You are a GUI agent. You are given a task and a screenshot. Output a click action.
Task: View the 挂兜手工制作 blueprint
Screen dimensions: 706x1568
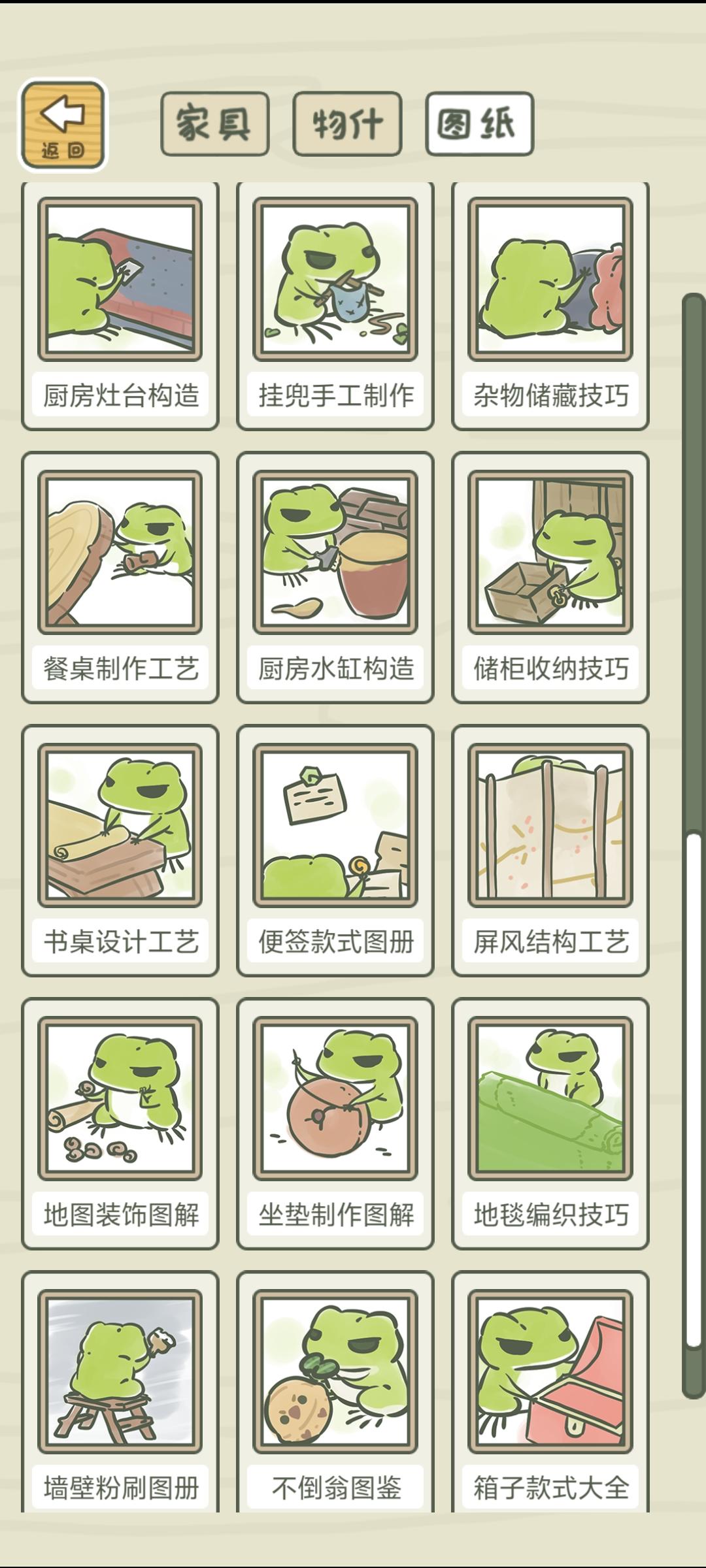335,301
